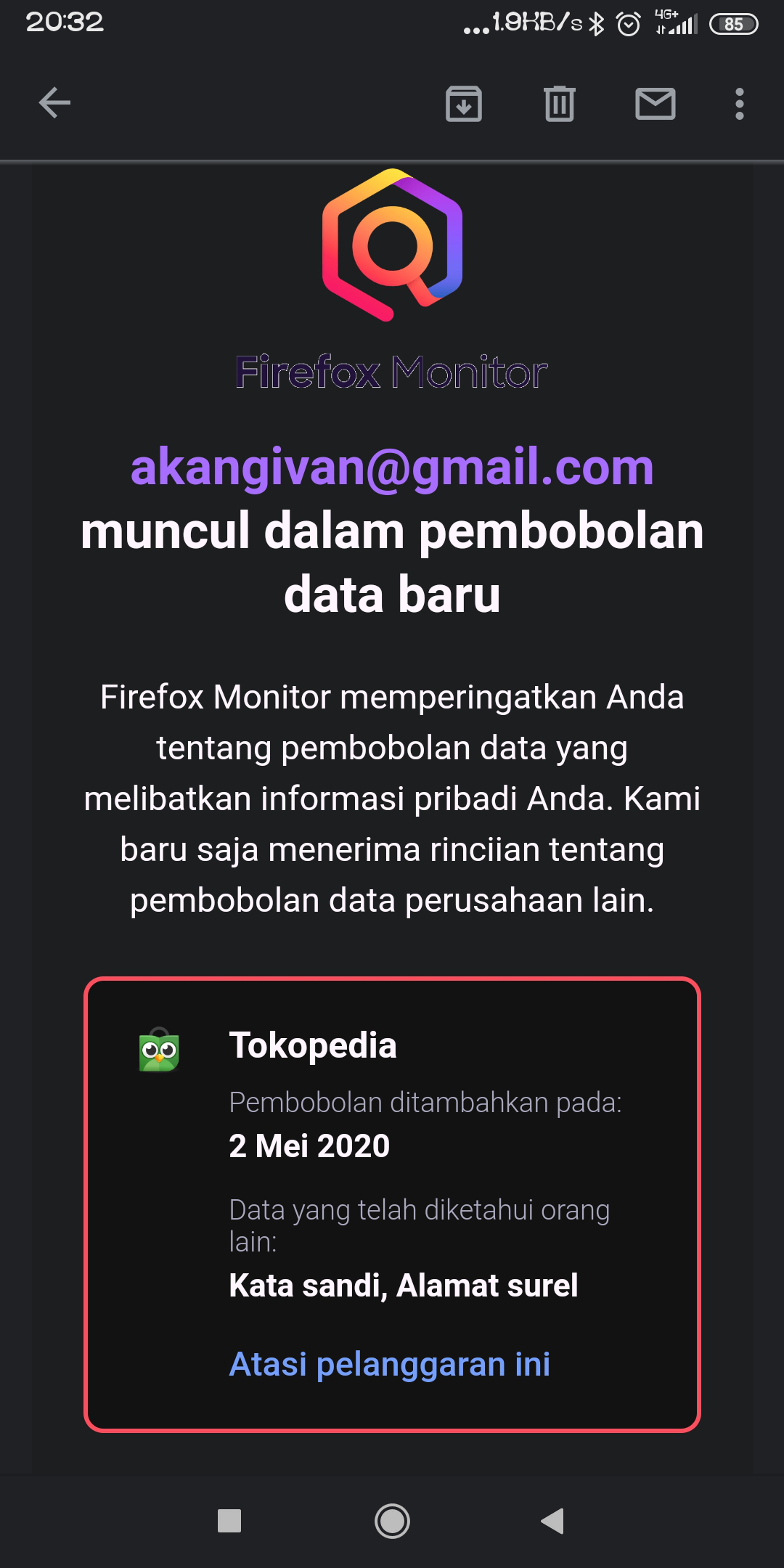784x1568 pixels.
Task: Delete this email
Action: click(x=560, y=104)
